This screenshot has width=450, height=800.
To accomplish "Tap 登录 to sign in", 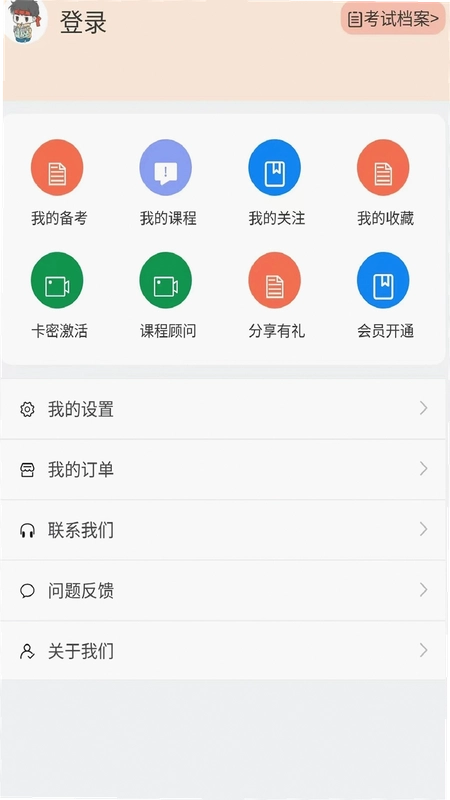I will pos(83,22).
